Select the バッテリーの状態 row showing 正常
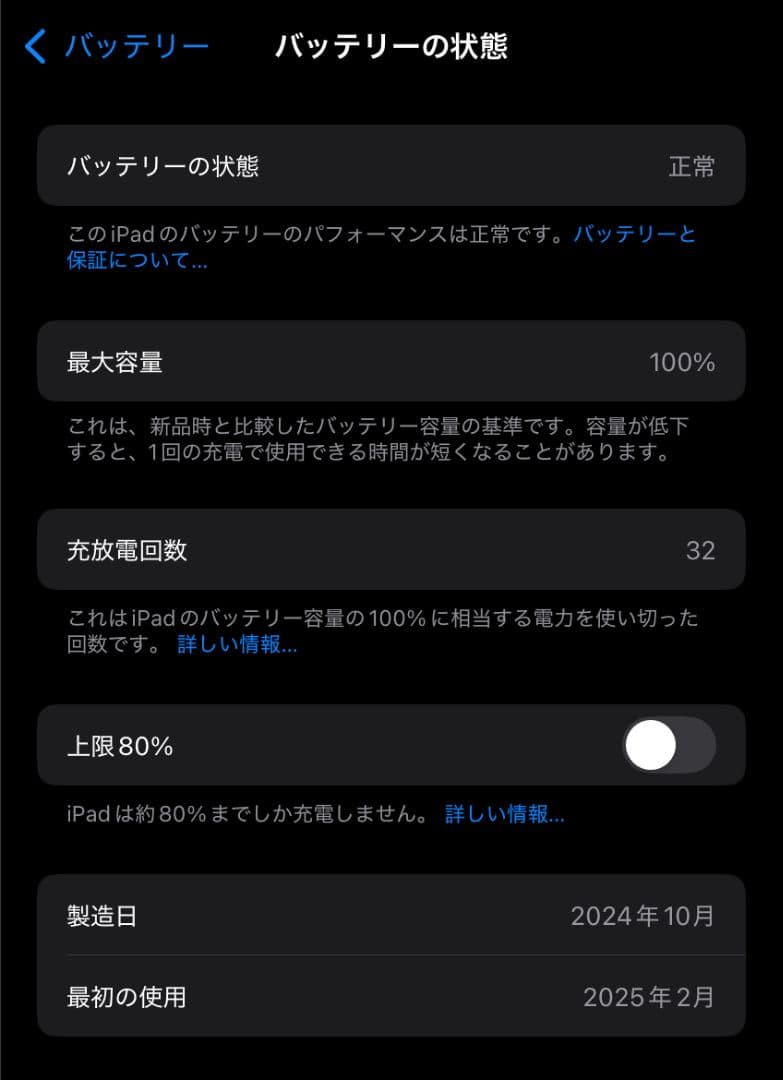 point(391,167)
